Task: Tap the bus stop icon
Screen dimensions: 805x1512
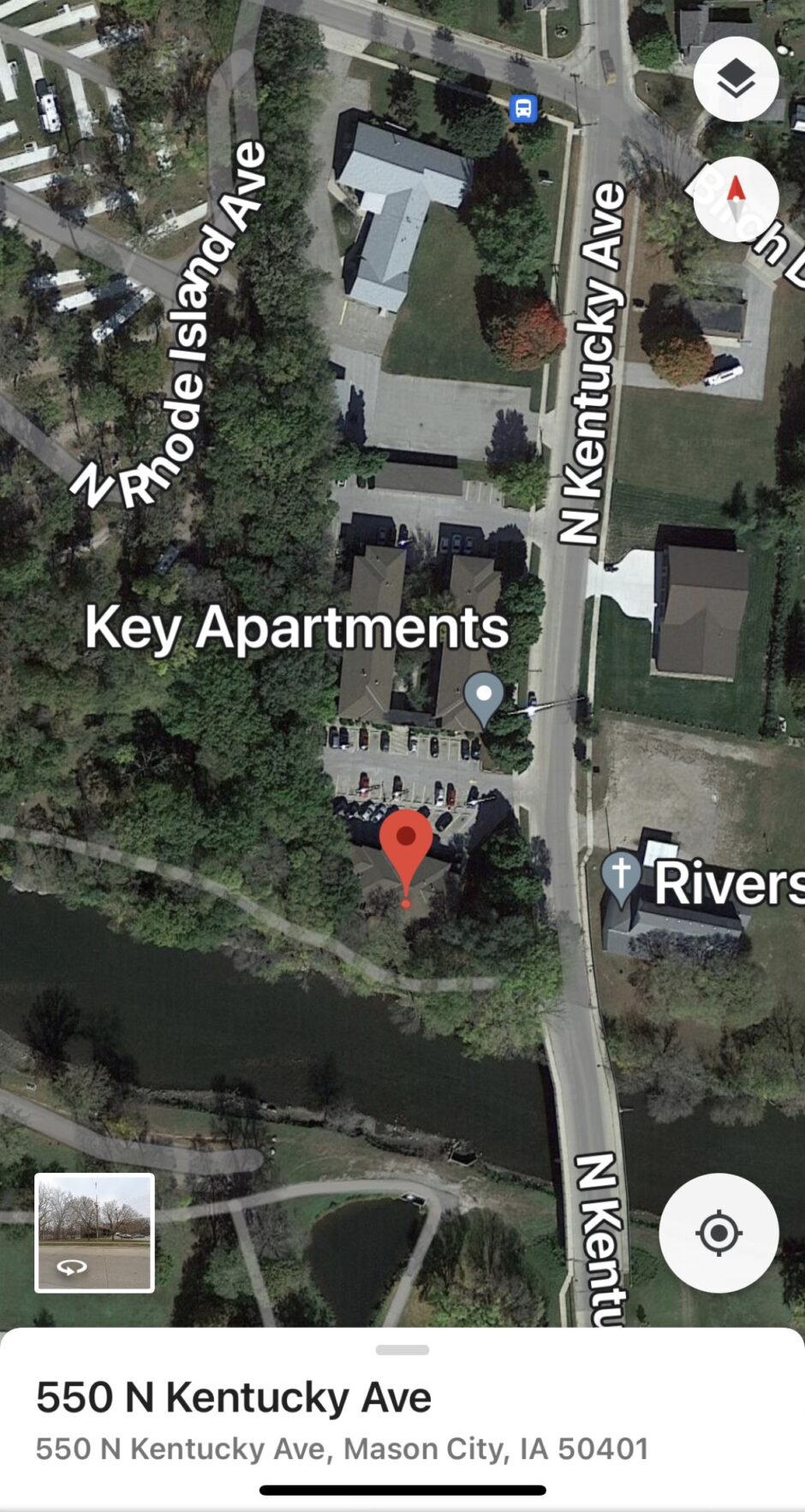Action: click(x=523, y=109)
